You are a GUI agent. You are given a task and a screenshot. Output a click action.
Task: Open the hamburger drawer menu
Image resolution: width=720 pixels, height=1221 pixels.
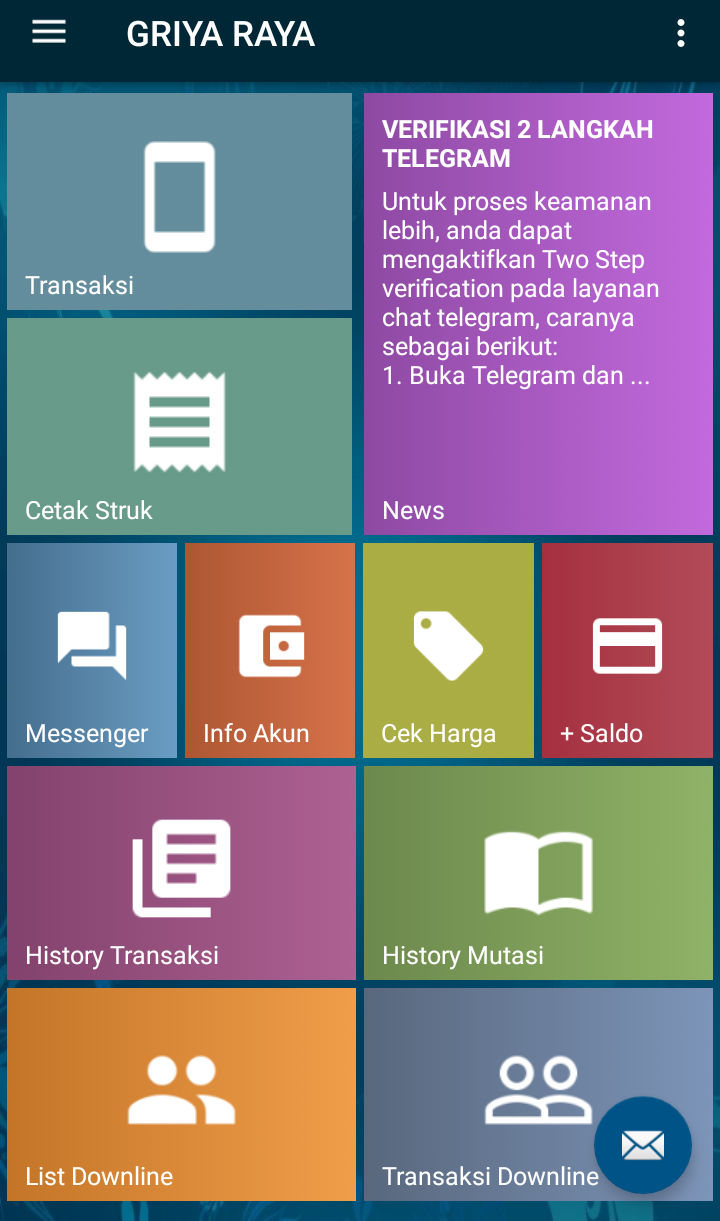[48, 33]
